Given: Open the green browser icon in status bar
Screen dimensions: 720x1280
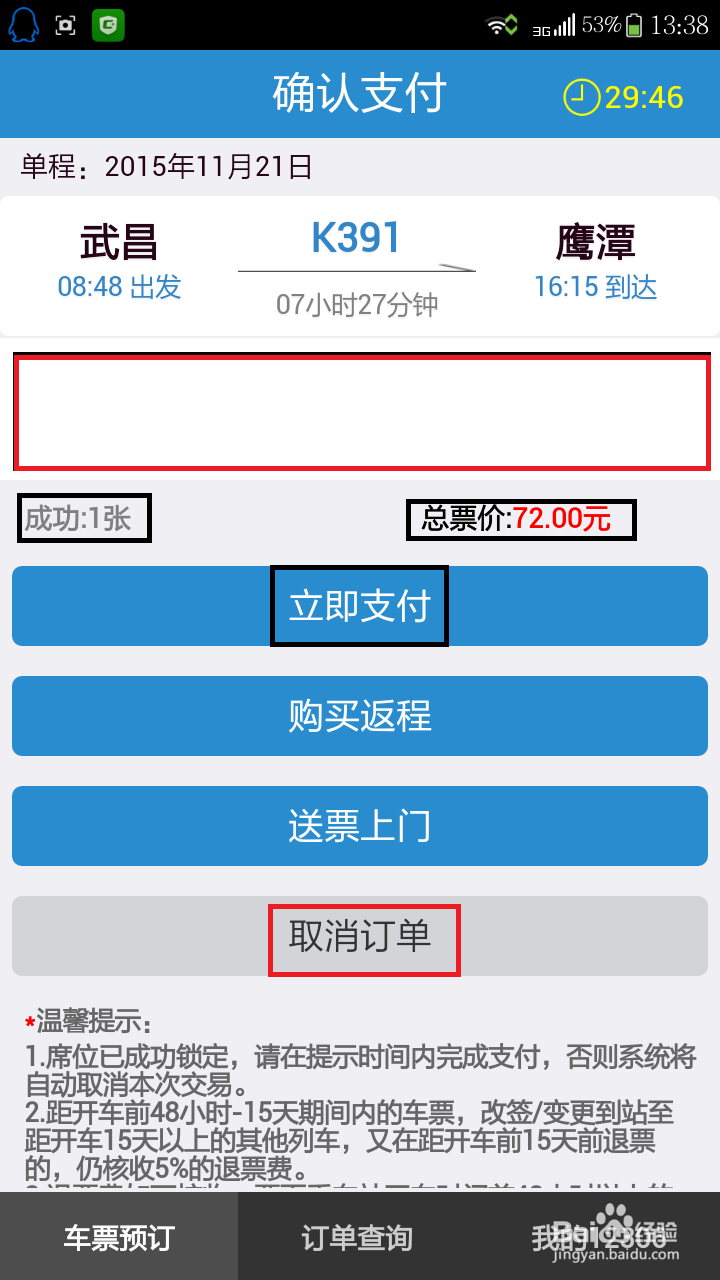Looking at the screenshot, I should click(x=105, y=24).
